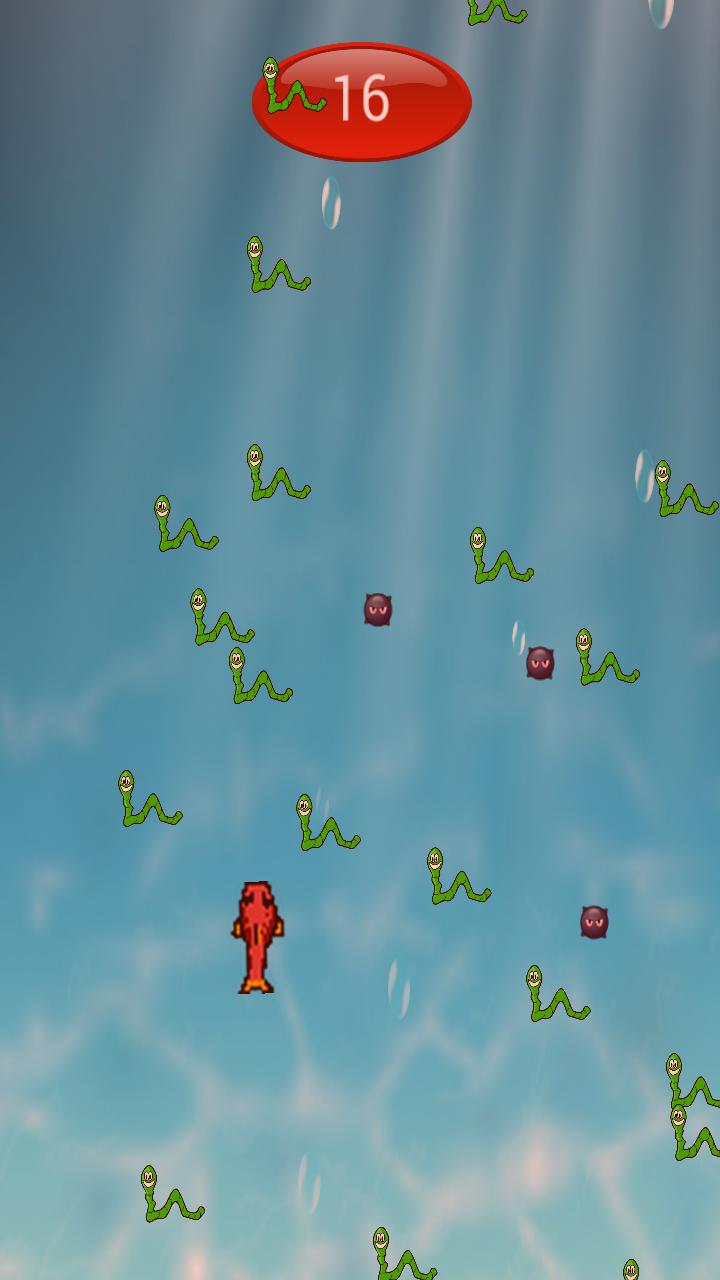This screenshot has height=1280, width=720.
Task: Tap the purple spiky enemy in the center
Action: click(x=378, y=610)
